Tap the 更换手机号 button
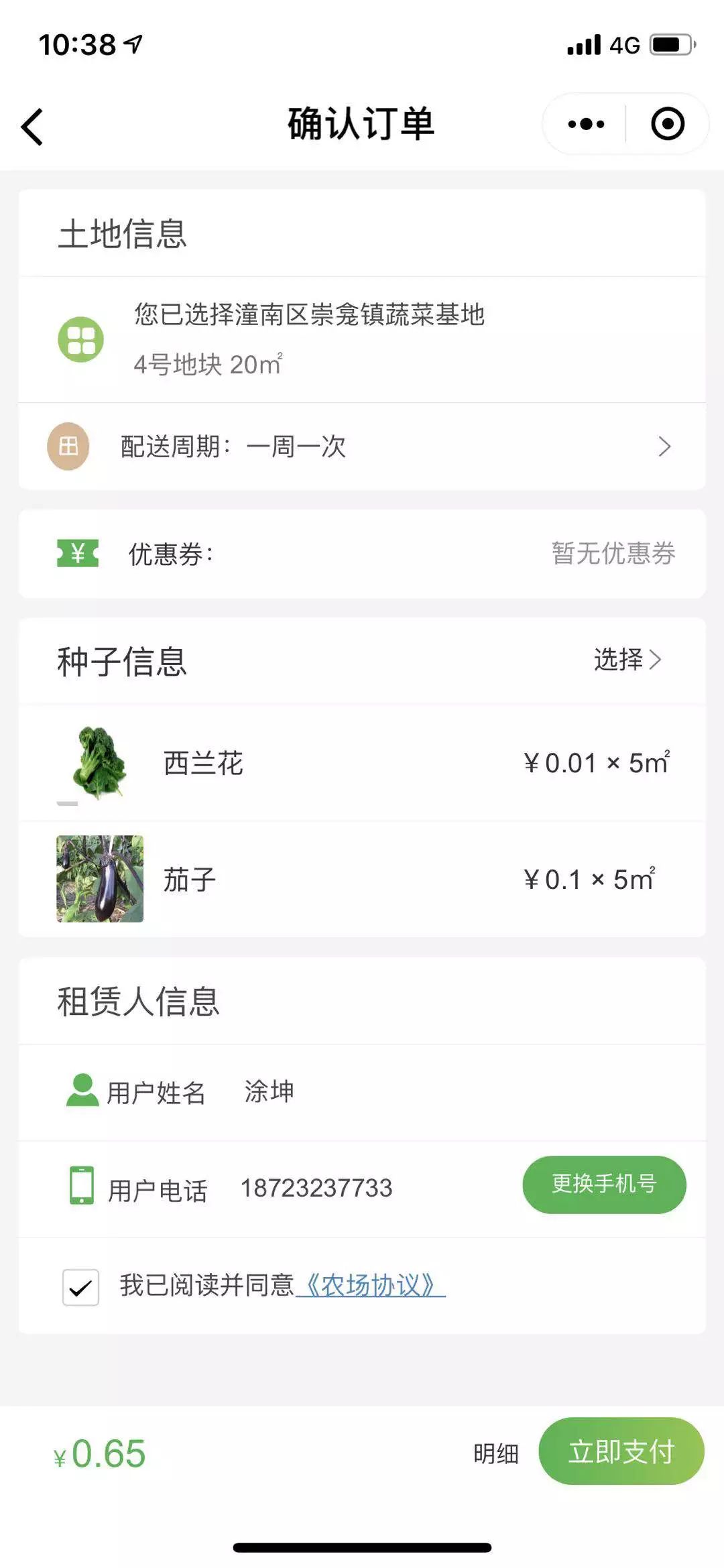 [604, 1185]
